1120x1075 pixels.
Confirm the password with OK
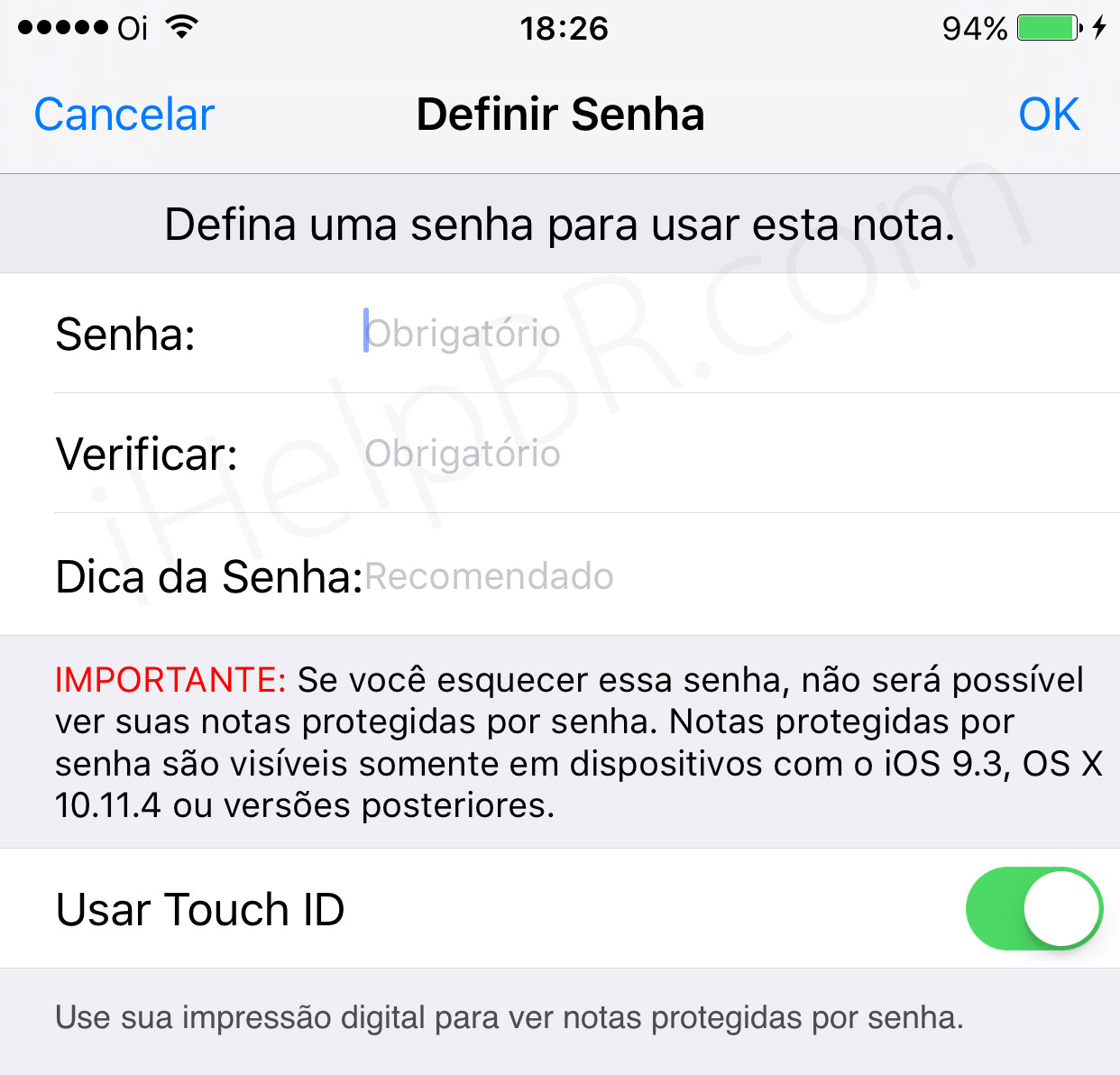click(1049, 115)
